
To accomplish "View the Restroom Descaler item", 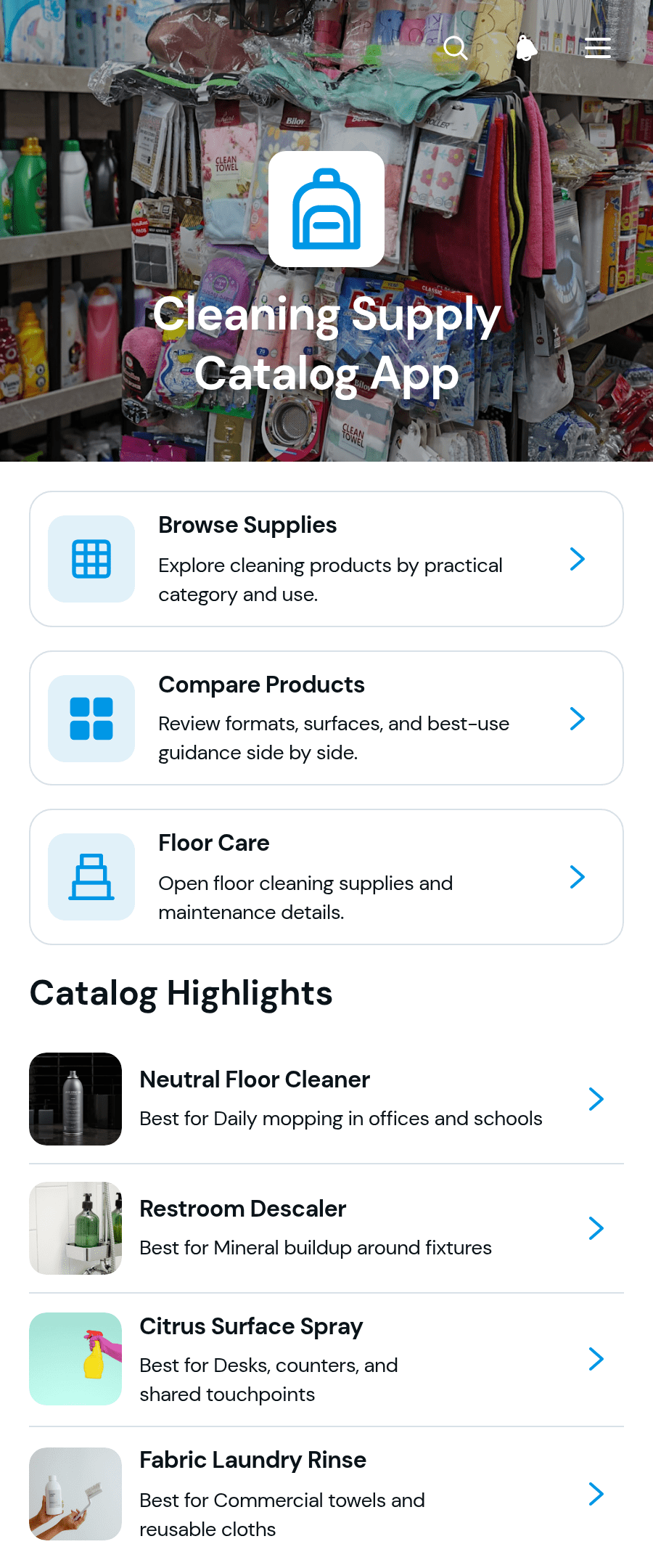I will (x=326, y=1228).
